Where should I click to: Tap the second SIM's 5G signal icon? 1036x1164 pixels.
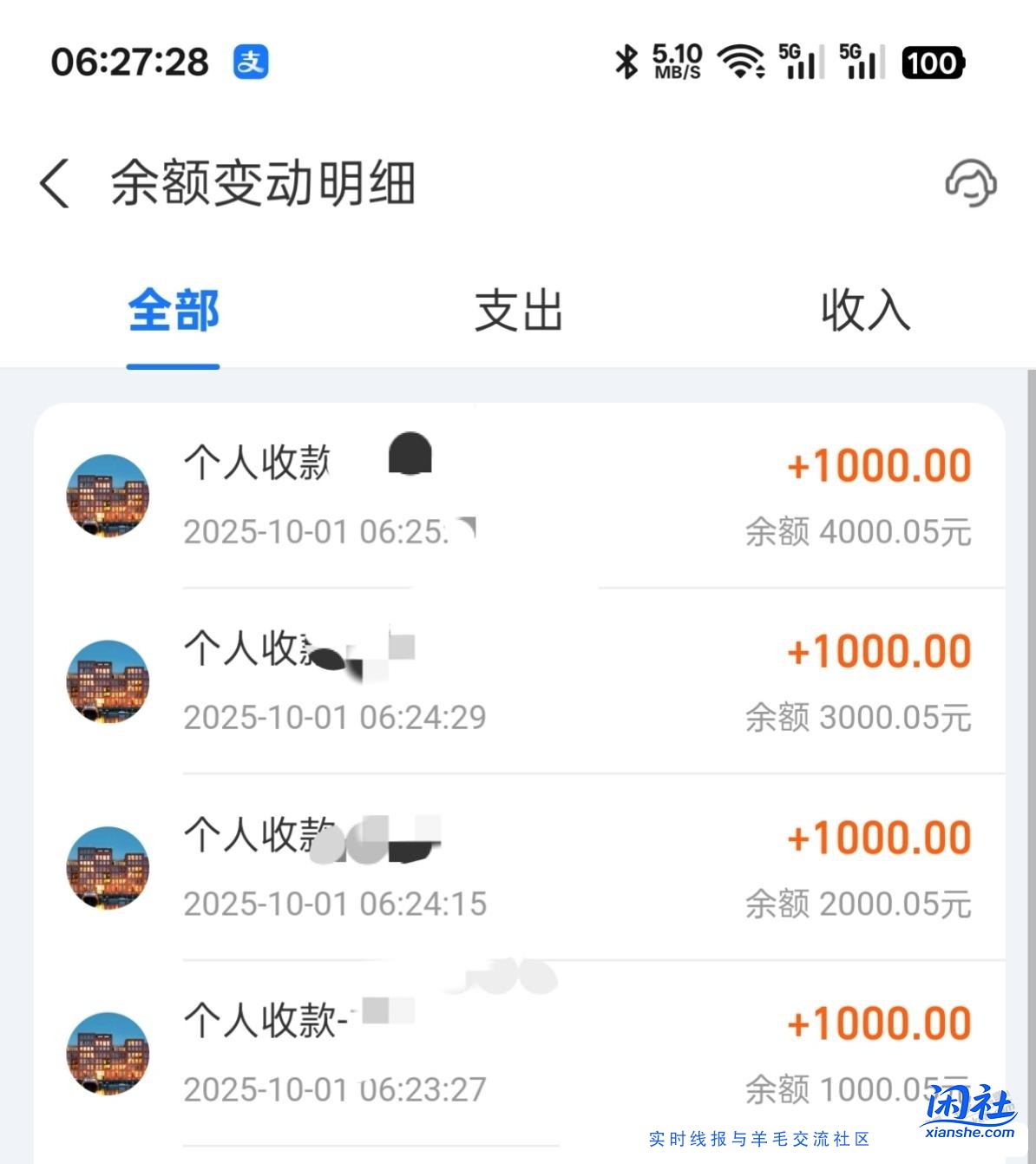[863, 62]
